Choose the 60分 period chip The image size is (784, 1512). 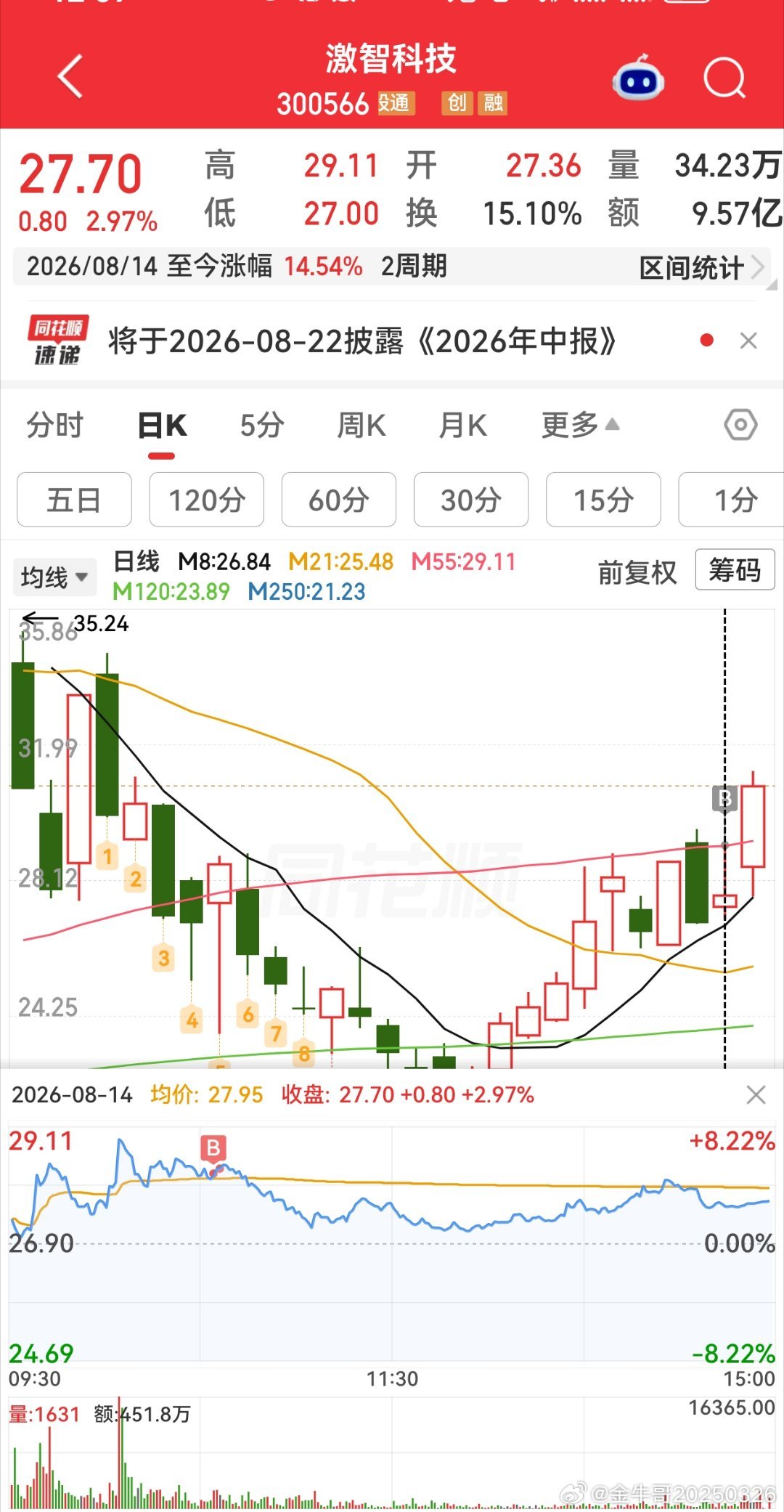(339, 500)
